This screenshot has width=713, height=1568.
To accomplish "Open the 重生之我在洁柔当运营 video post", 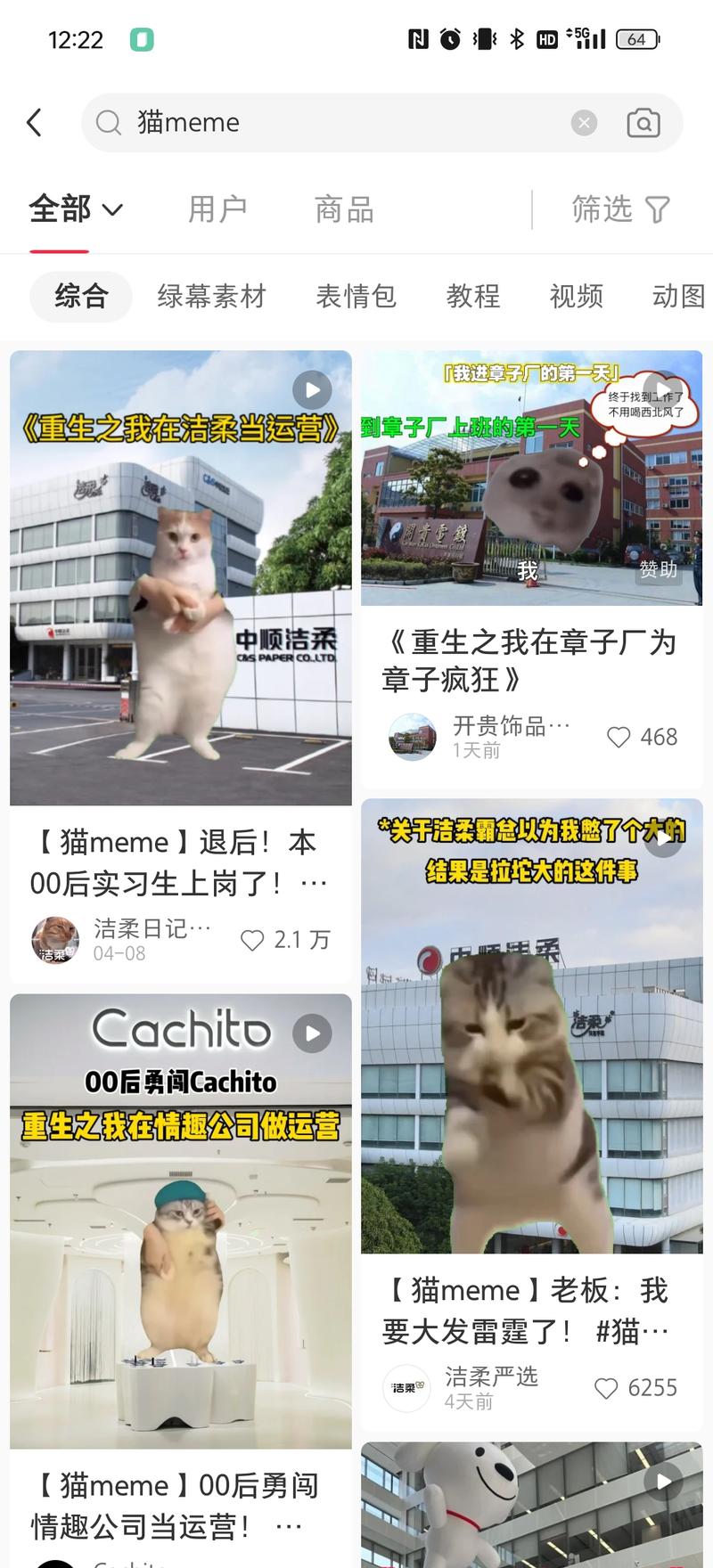I will pyautogui.click(x=181, y=579).
